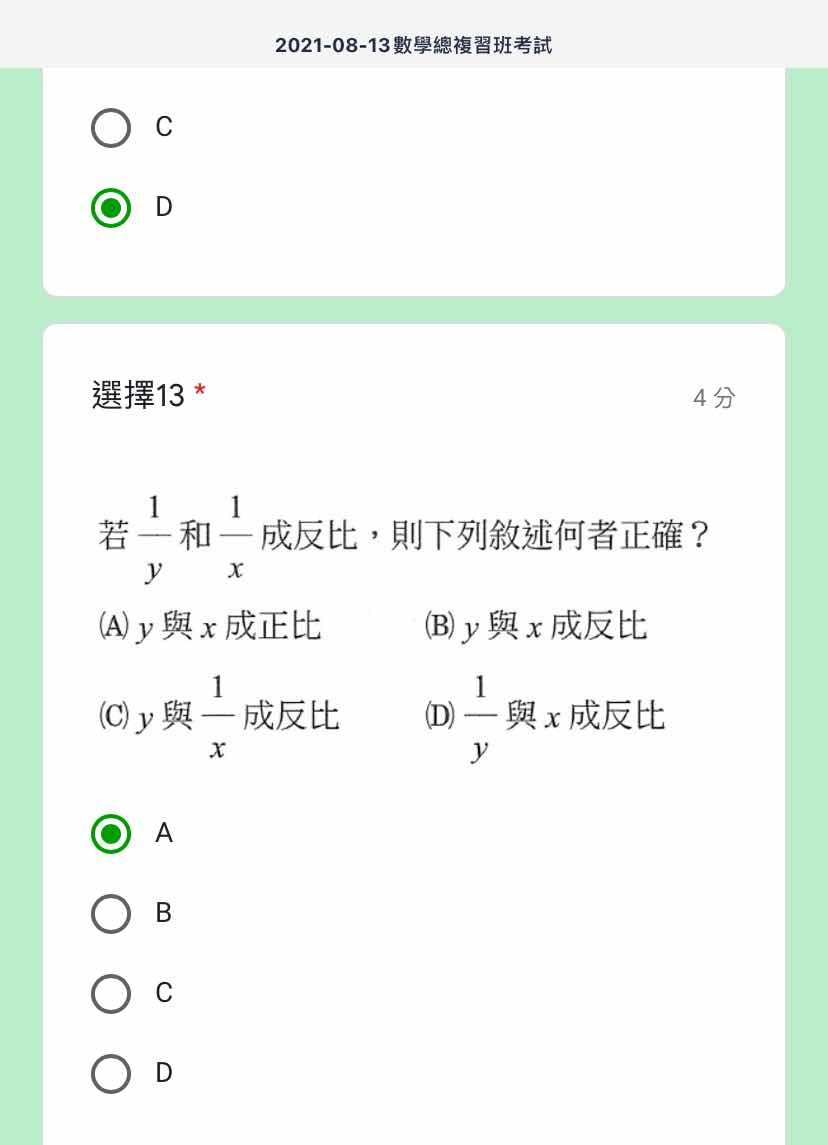The height and width of the screenshot is (1145, 828).
Task: Choose option B for 選擇13
Action: (x=111, y=914)
